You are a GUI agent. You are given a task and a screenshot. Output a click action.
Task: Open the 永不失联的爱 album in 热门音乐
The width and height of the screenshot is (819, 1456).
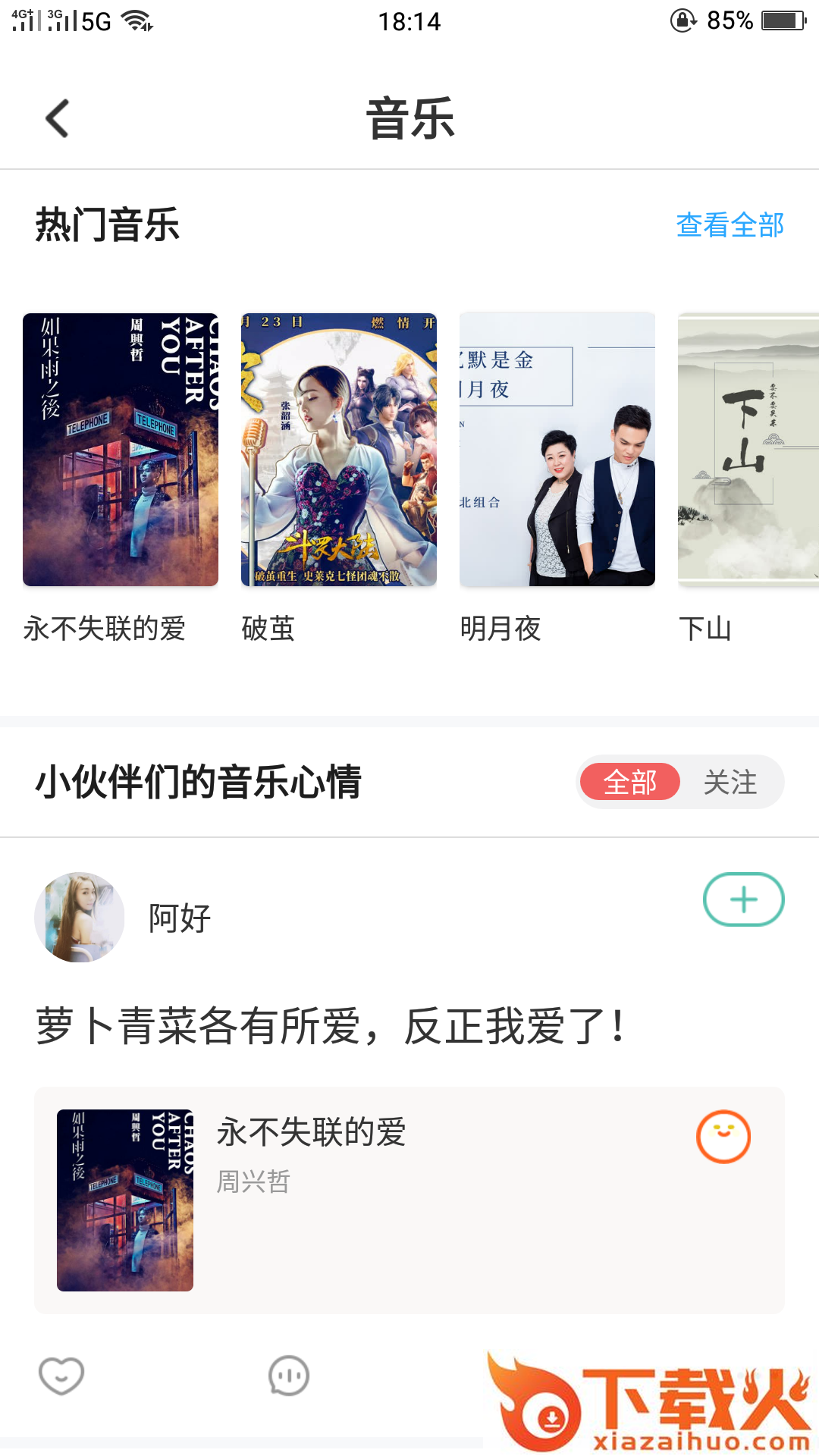(x=121, y=450)
